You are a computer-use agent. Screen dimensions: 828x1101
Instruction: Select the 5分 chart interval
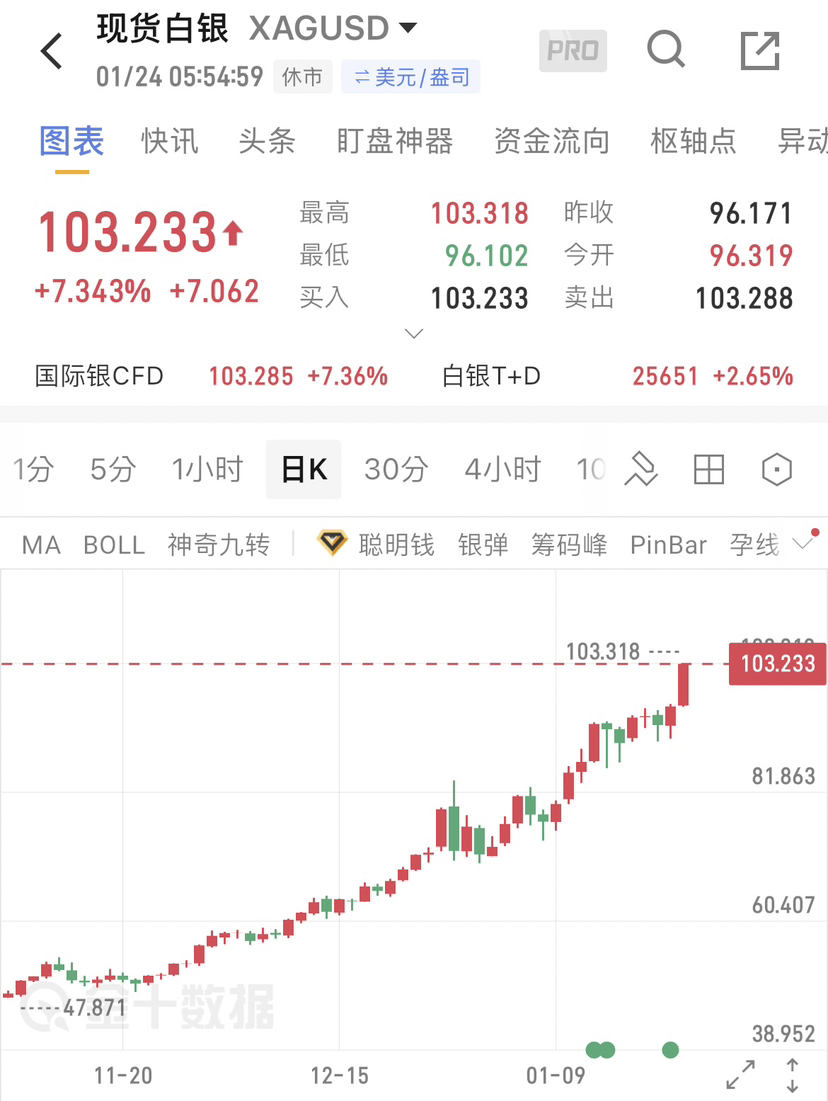pos(112,469)
